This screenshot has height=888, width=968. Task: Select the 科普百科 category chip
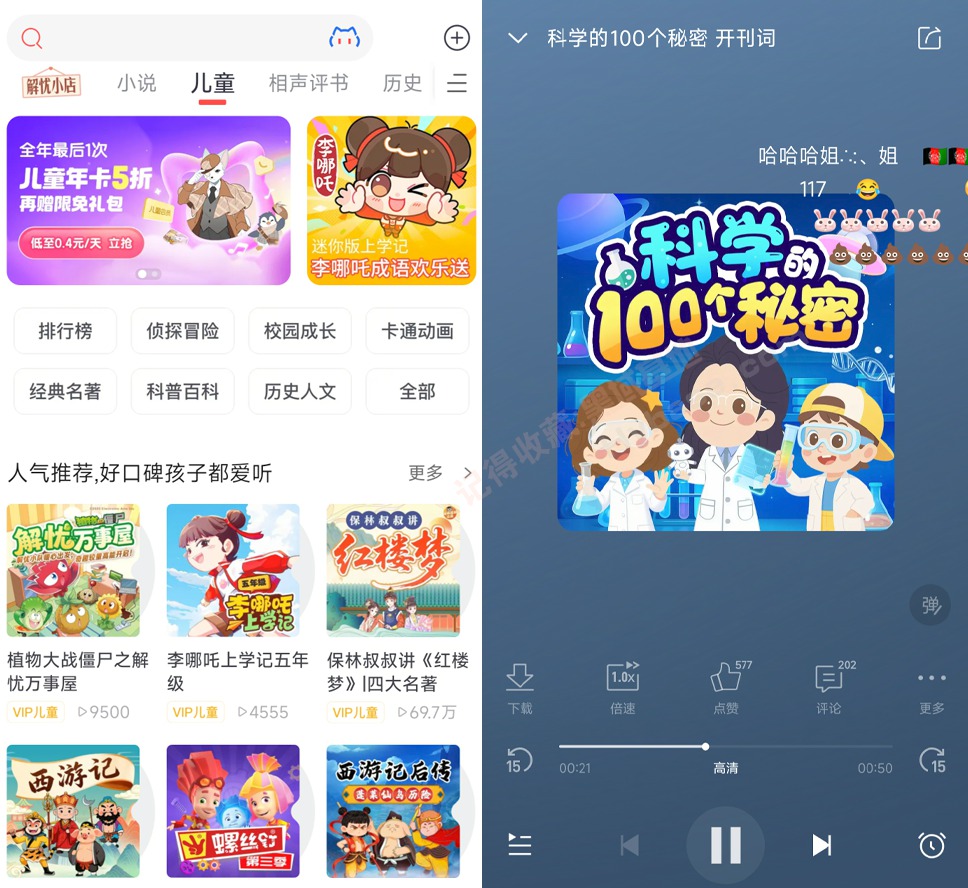182,392
